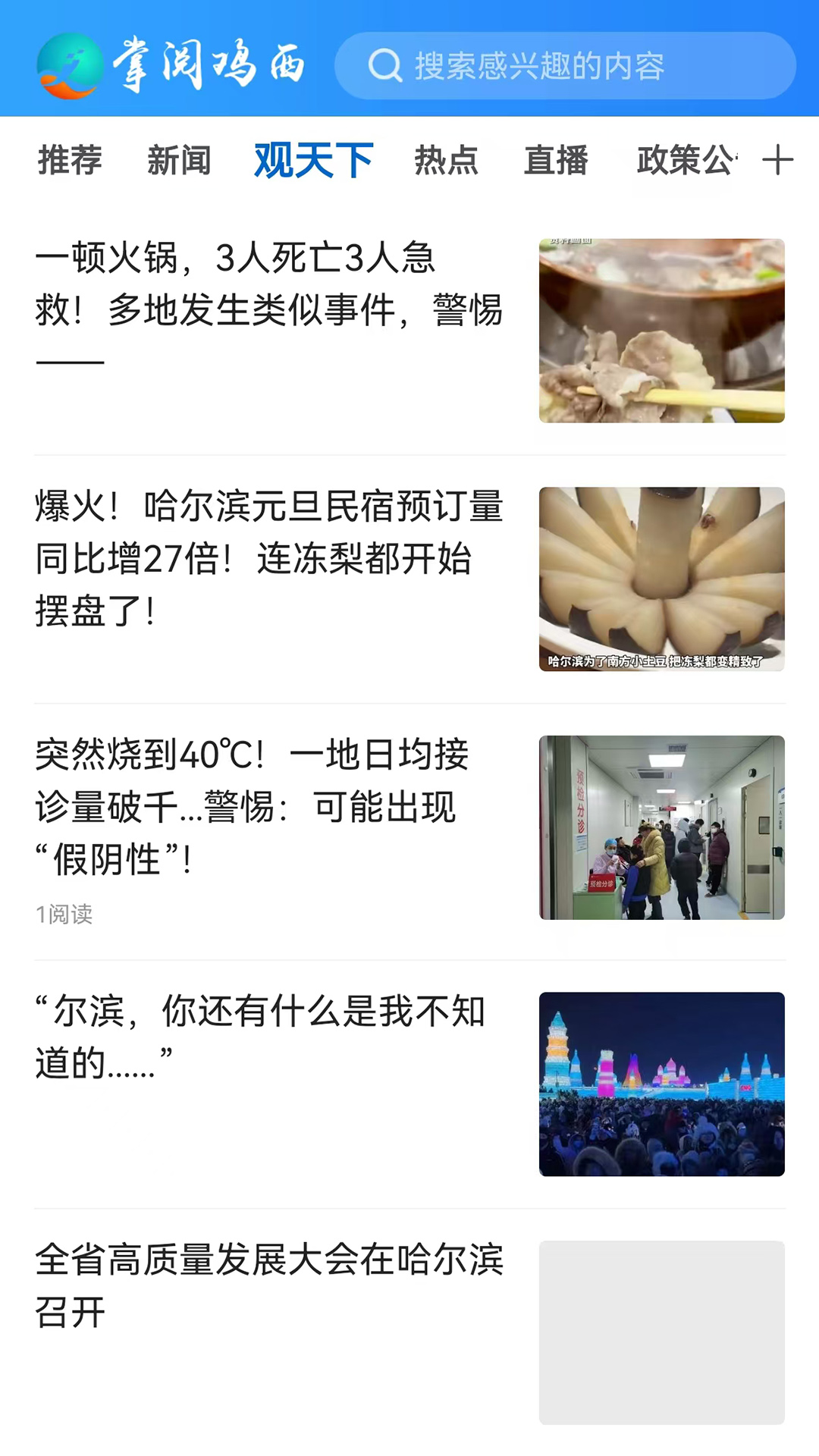The width and height of the screenshot is (819, 1456).
Task: Click the 1阅读 read count label
Action: point(63,915)
